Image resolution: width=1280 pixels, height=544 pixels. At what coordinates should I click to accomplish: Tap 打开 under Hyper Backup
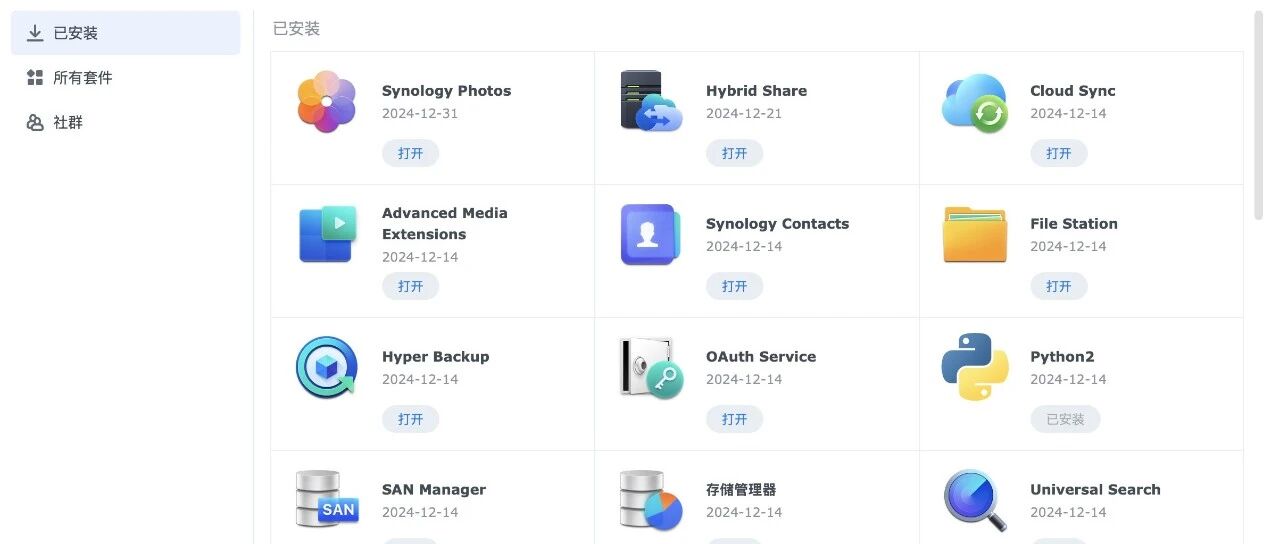[410, 419]
